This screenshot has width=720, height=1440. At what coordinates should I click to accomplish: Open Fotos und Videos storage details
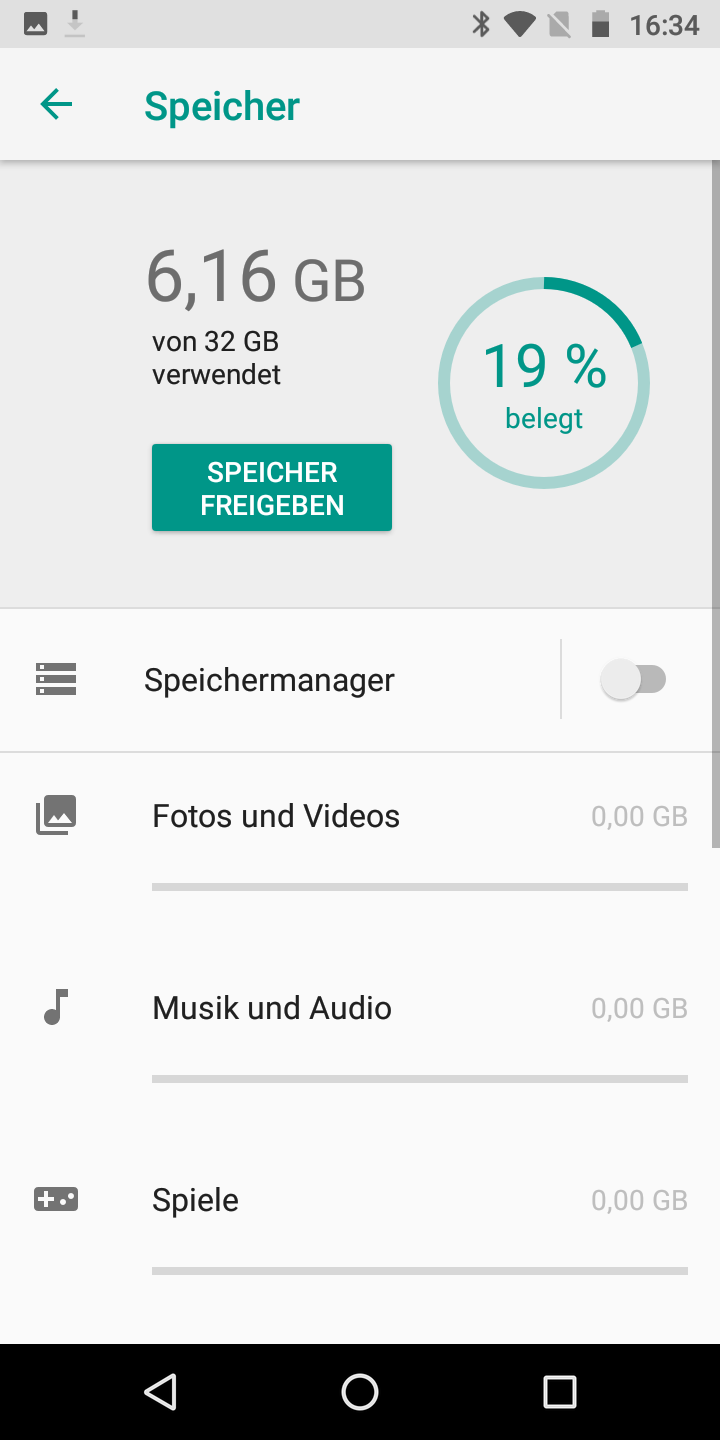[x=276, y=817]
